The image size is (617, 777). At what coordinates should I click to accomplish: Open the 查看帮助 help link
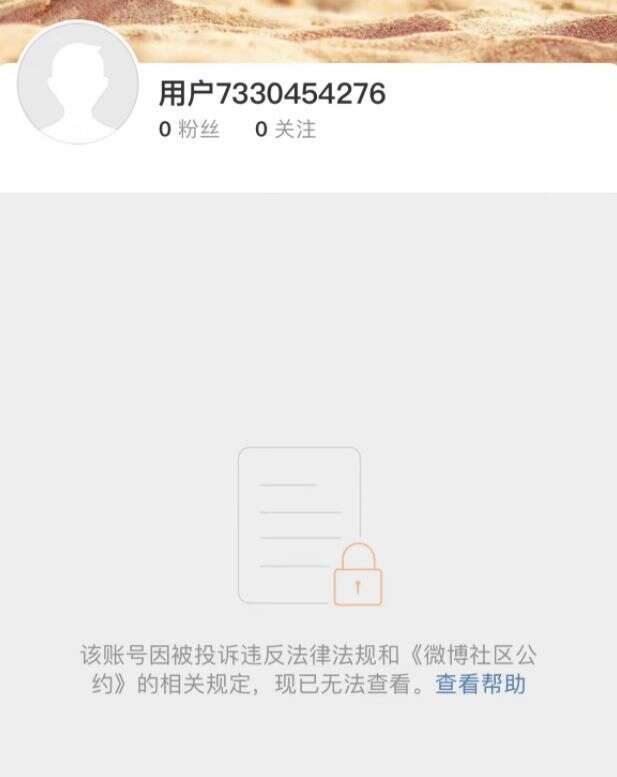pyautogui.click(x=480, y=685)
